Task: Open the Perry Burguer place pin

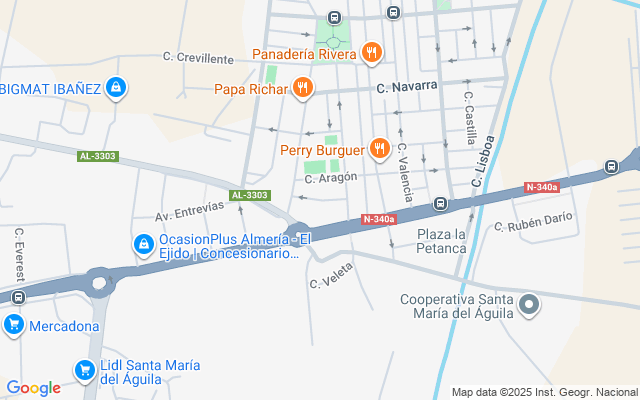Action: [x=380, y=149]
